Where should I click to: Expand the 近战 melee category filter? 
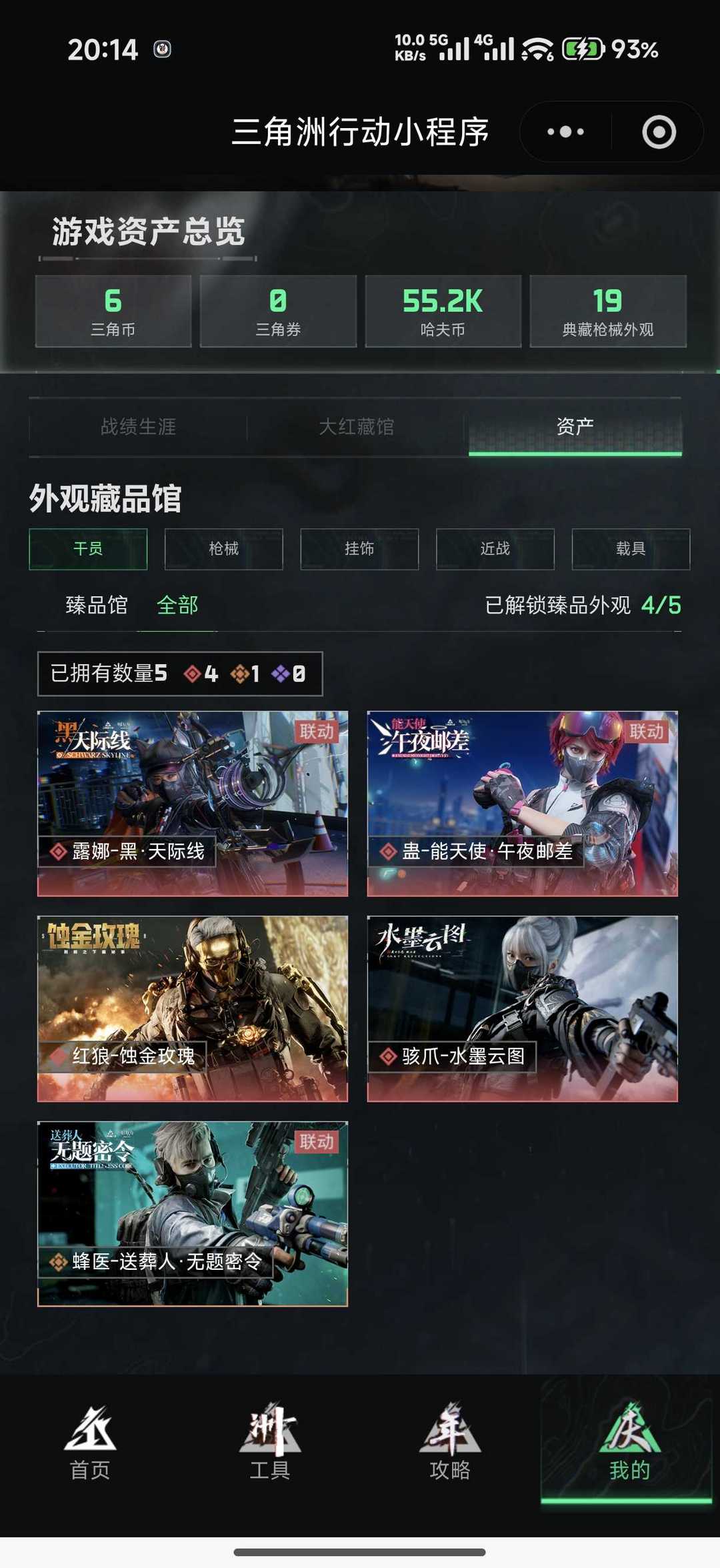pyautogui.click(x=494, y=549)
